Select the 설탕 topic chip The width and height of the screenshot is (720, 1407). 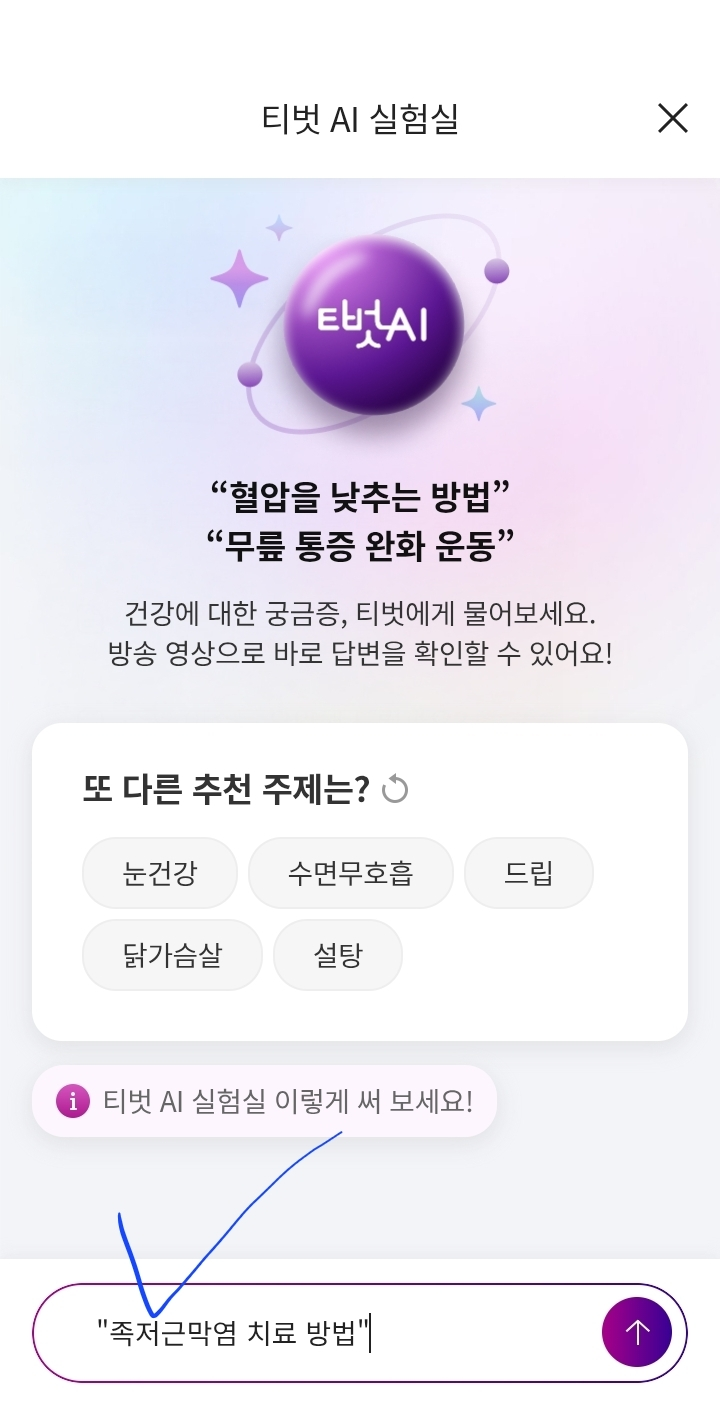point(337,954)
